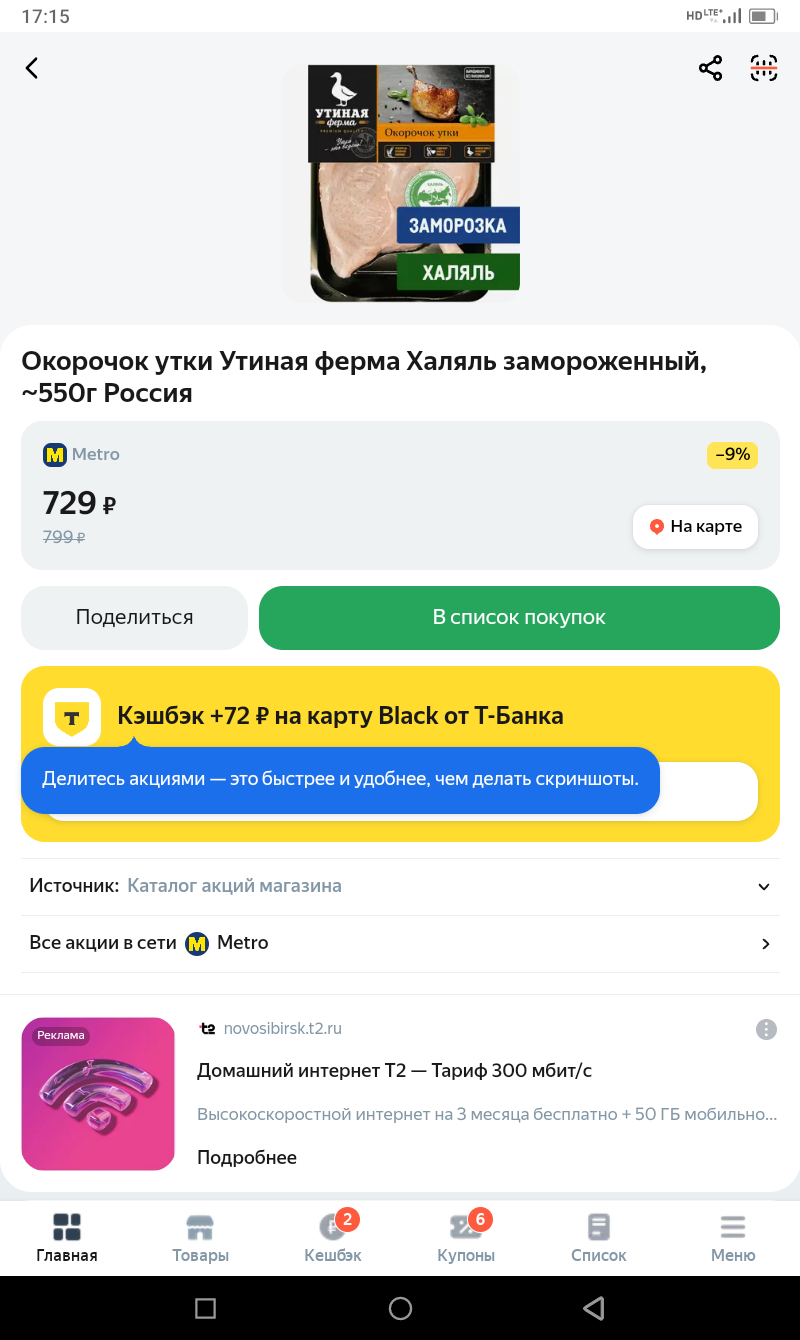Go back using the top-left arrow
The width and height of the screenshot is (800, 1340).
click(32, 68)
